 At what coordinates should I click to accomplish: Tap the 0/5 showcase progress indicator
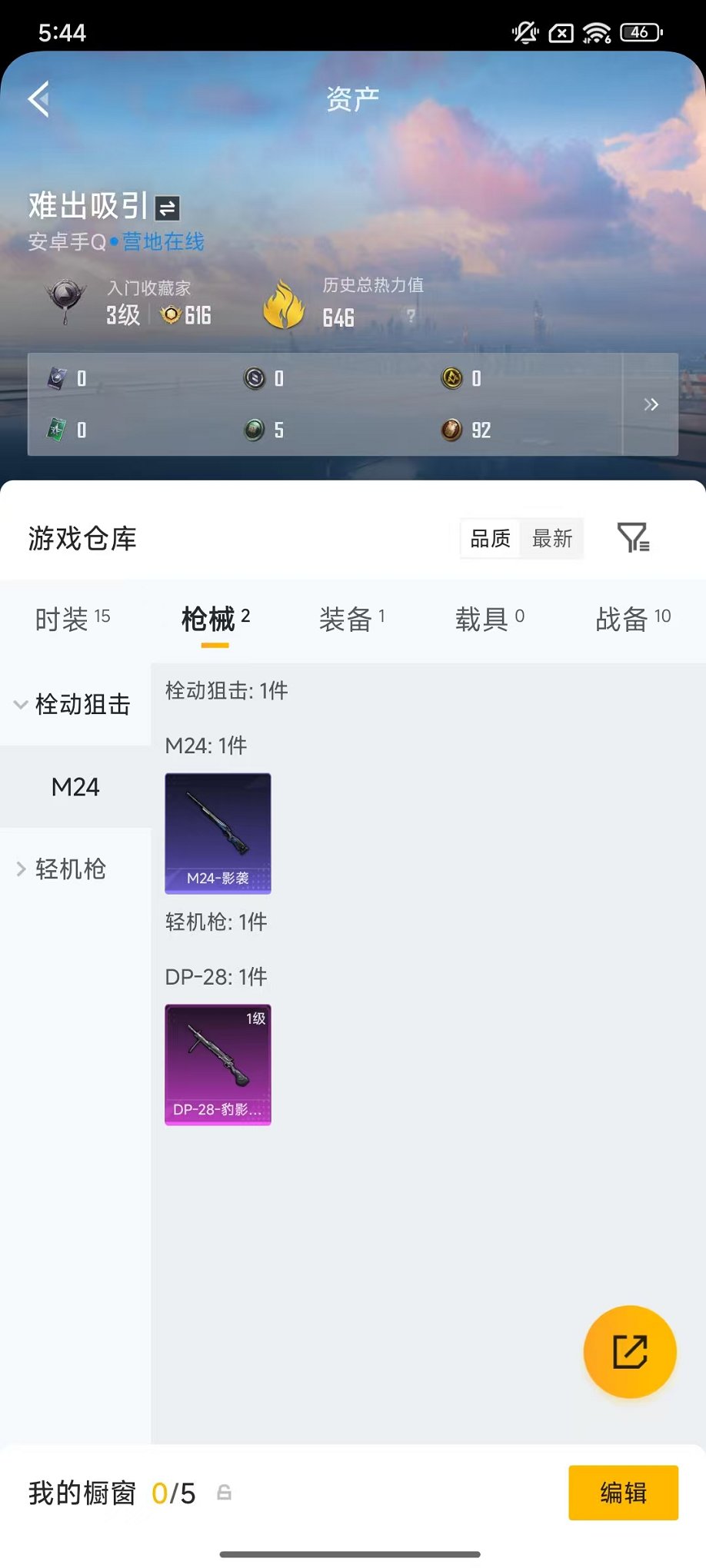(175, 1493)
